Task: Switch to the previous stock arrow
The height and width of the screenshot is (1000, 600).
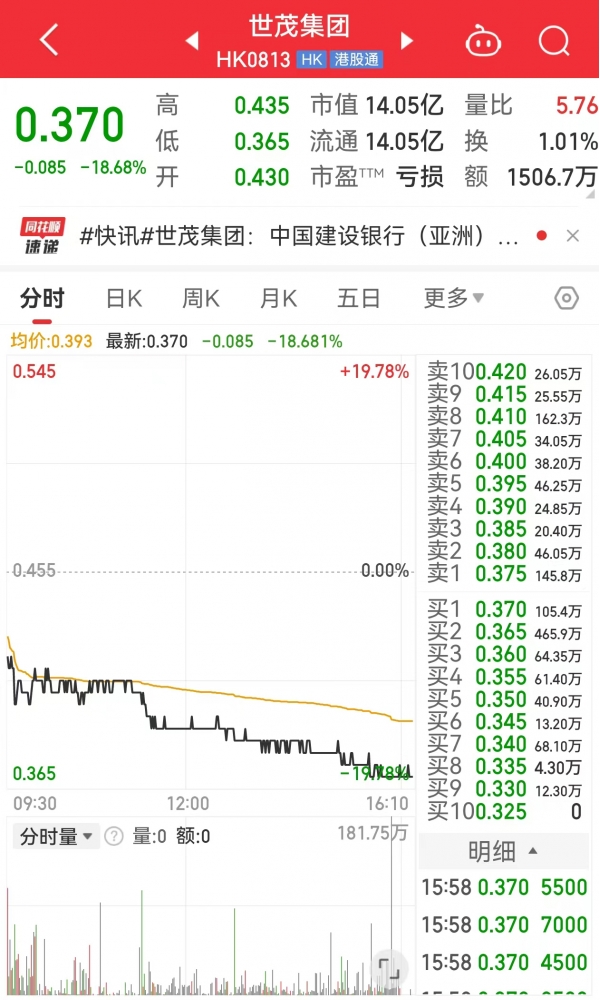Action: tap(192, 41)
